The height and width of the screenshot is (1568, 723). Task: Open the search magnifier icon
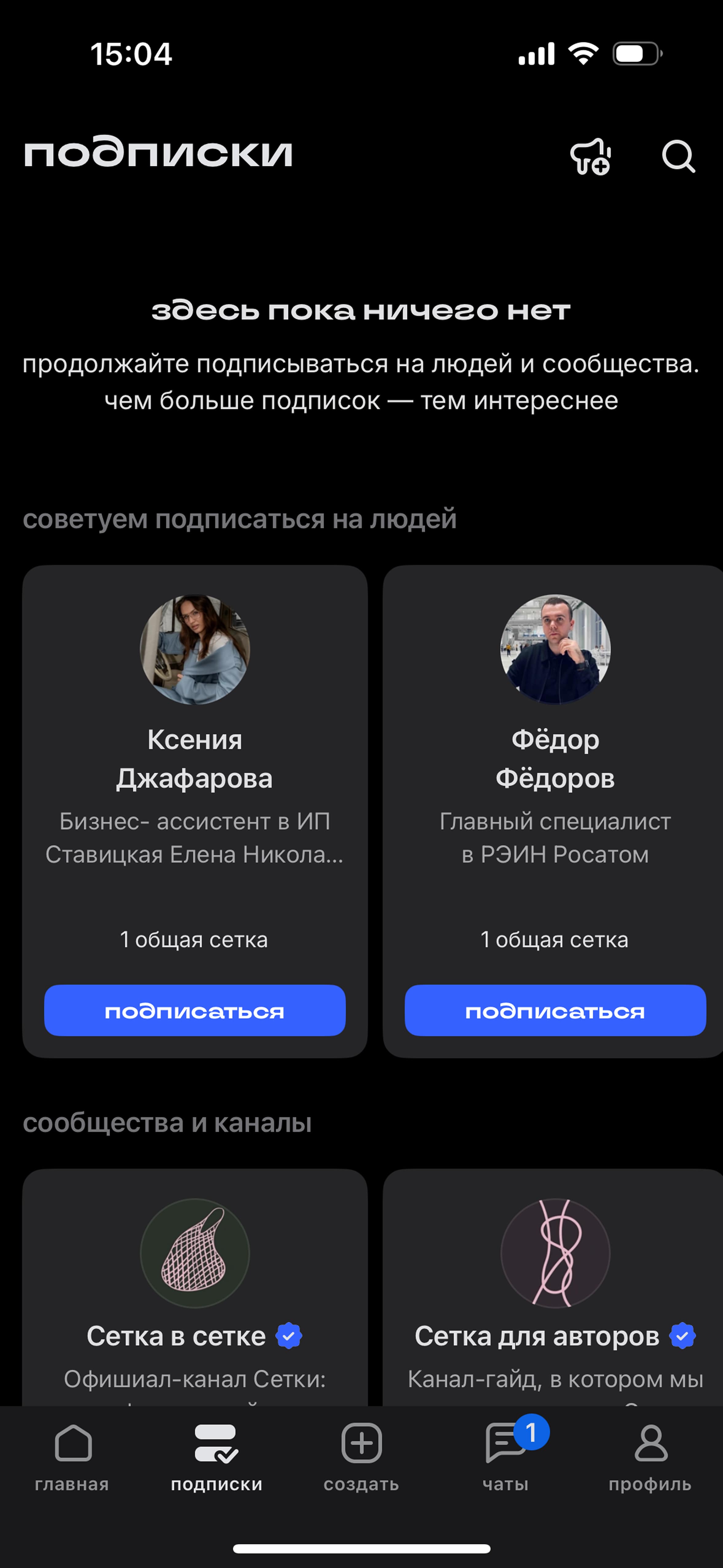click(x=678, y=157)
